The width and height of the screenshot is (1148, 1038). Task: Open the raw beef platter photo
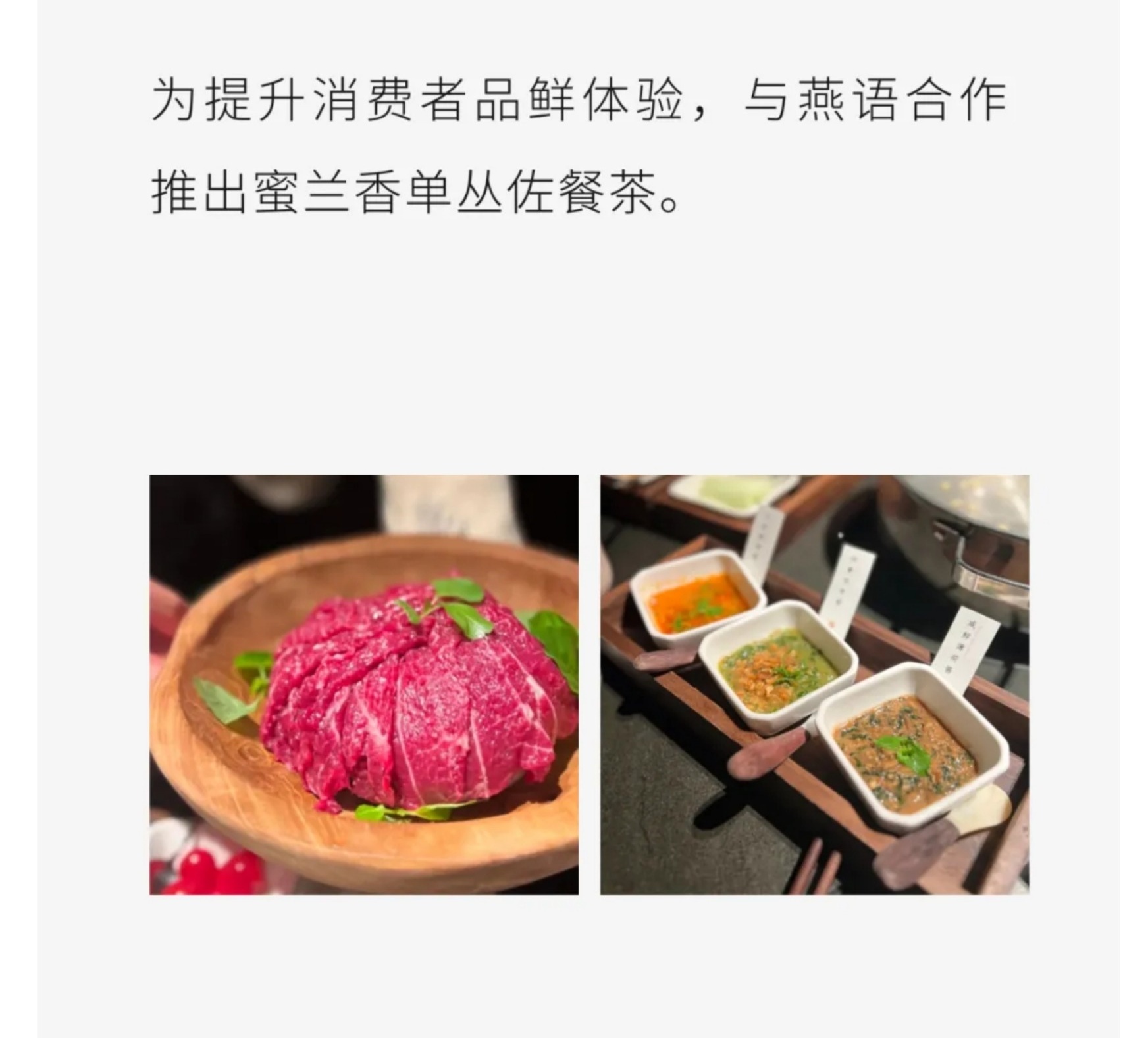(364, 684)
